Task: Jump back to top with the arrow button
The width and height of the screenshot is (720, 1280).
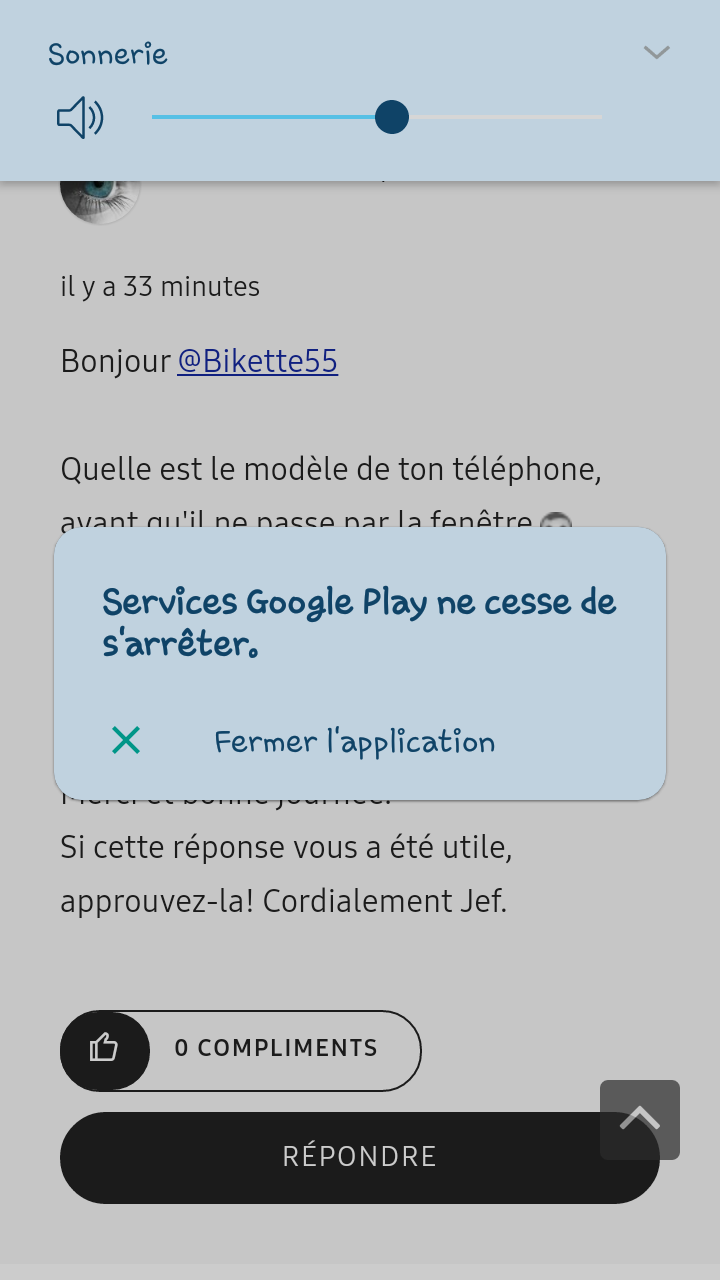Action: tap(640, 1119)
